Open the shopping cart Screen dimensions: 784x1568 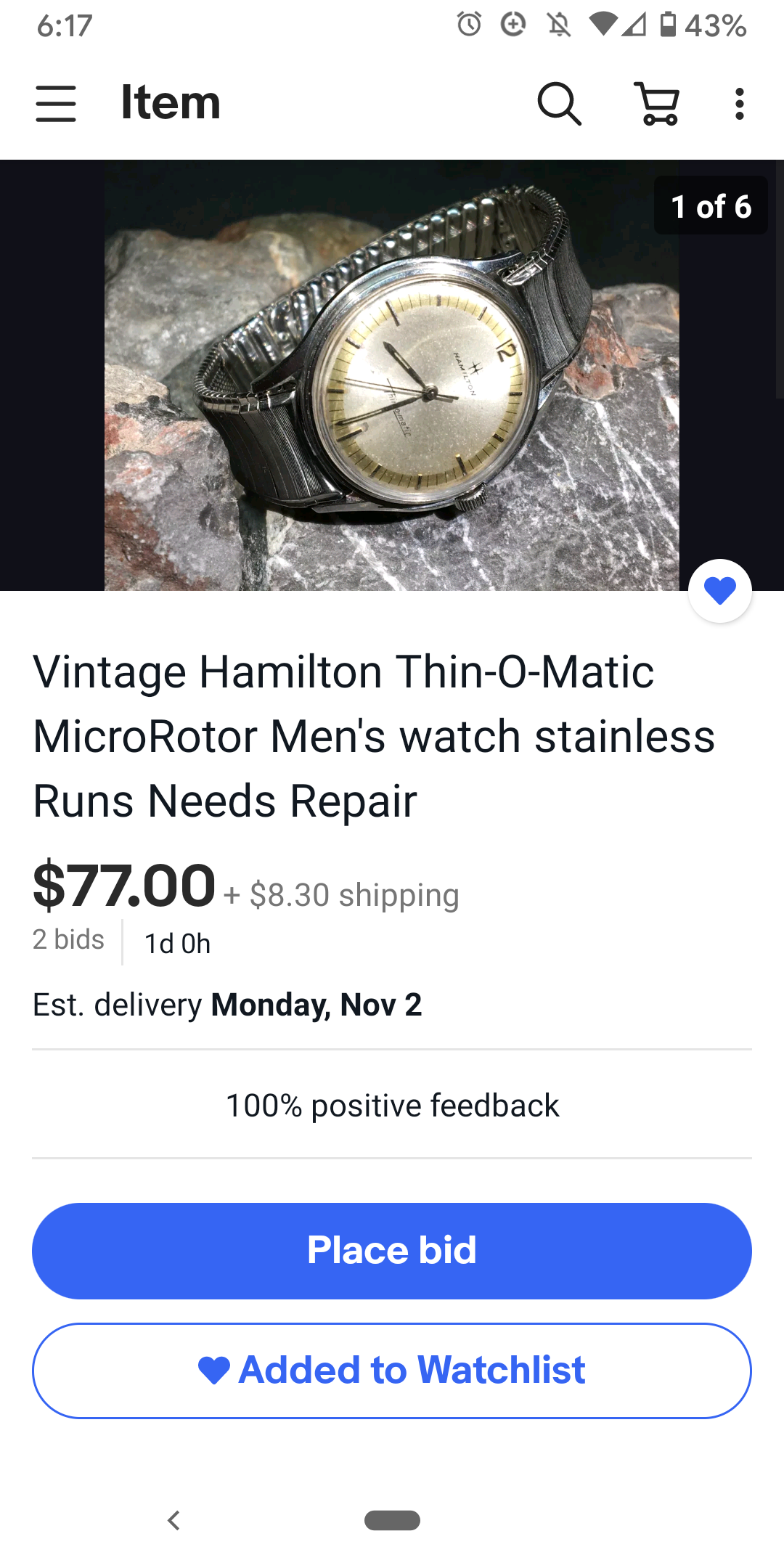click(657, 103)
